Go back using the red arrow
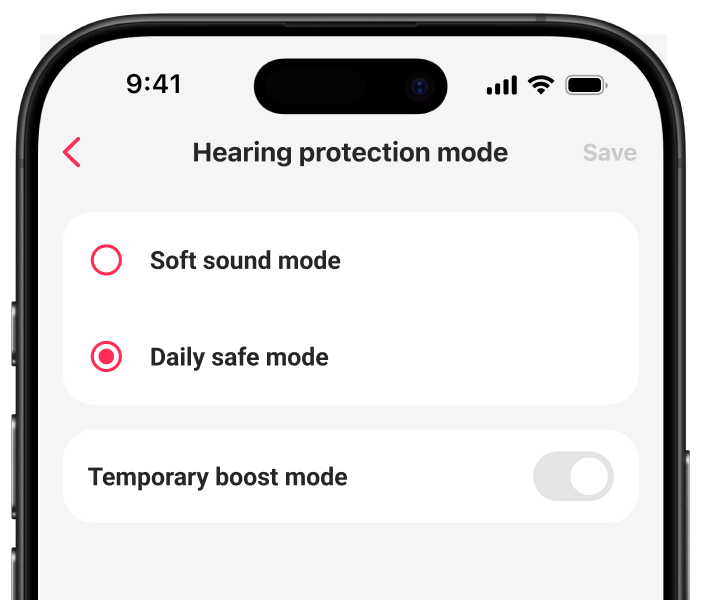 point(71,152)
